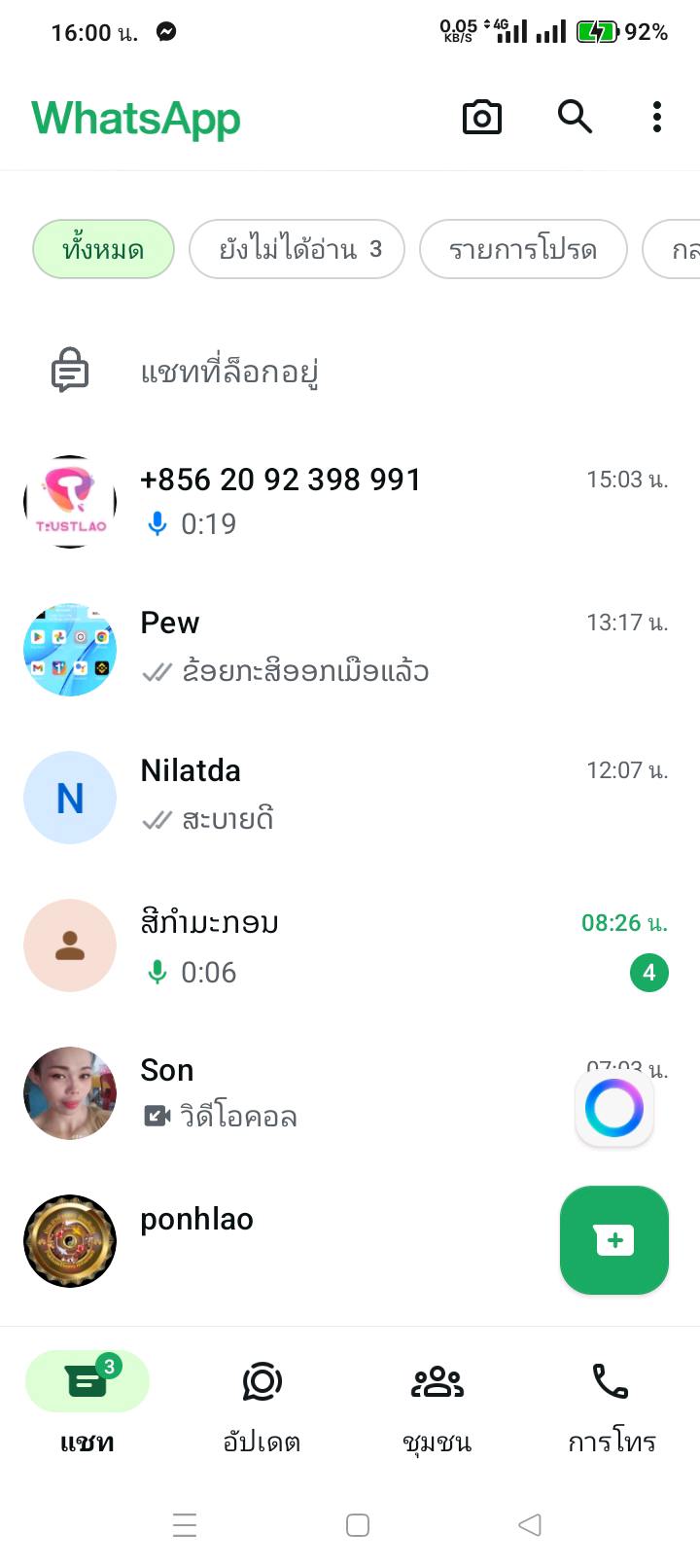
Task: Start a new chat with the green button
Action: (613, 1240)
